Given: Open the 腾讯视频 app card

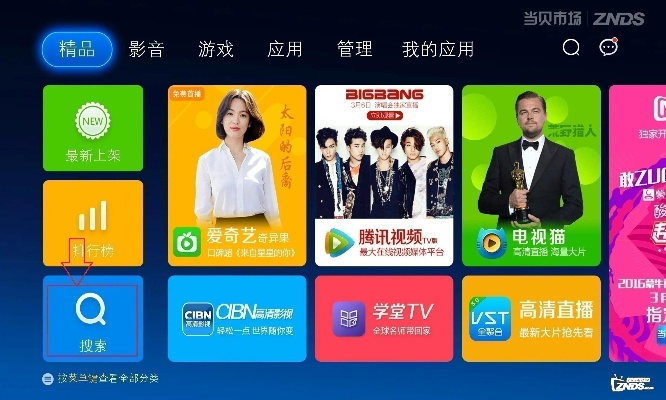Looking at the screenshot, I should (384, 175).
